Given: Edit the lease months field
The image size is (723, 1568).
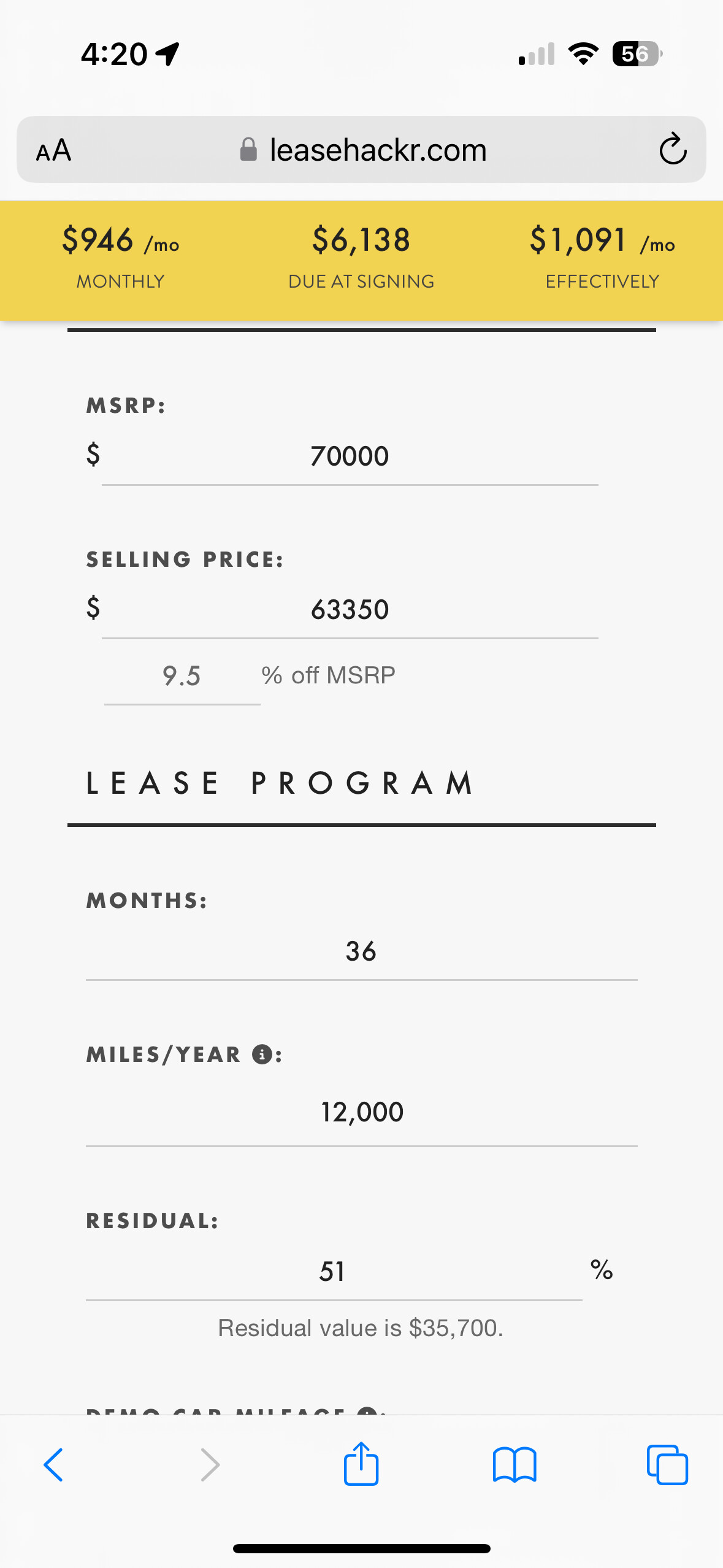Looking at the screenshot, I should click(x=361, y=952).
